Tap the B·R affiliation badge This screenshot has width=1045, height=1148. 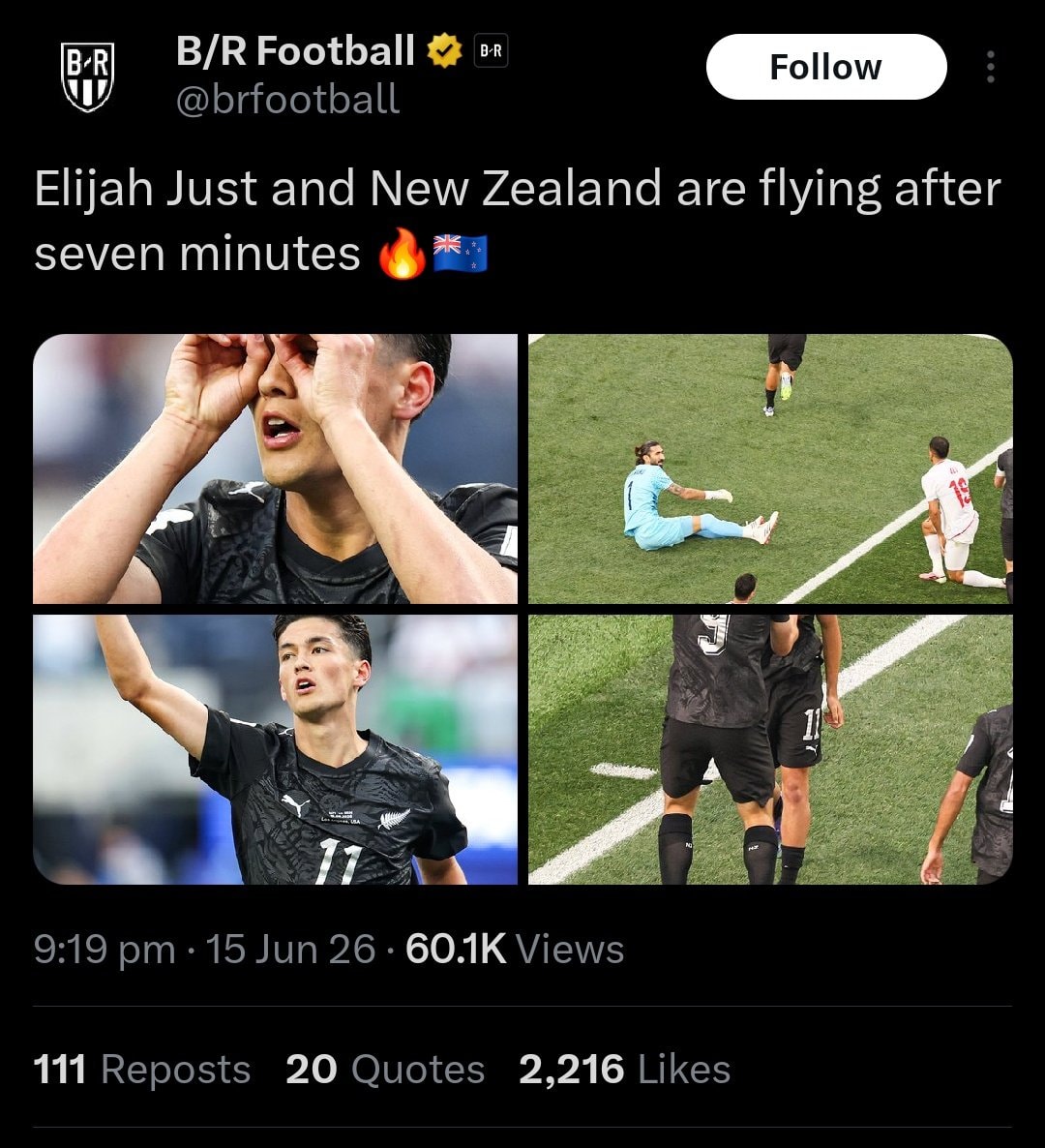point(491,51)
